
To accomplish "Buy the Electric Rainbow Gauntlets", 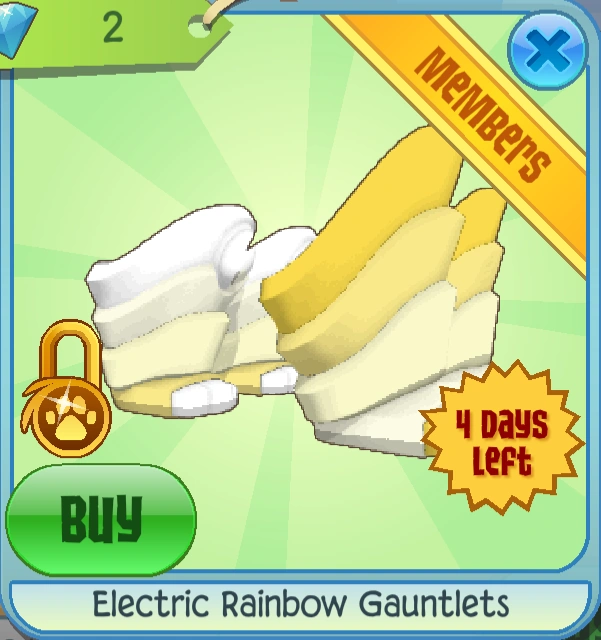I will click(101, 519).
